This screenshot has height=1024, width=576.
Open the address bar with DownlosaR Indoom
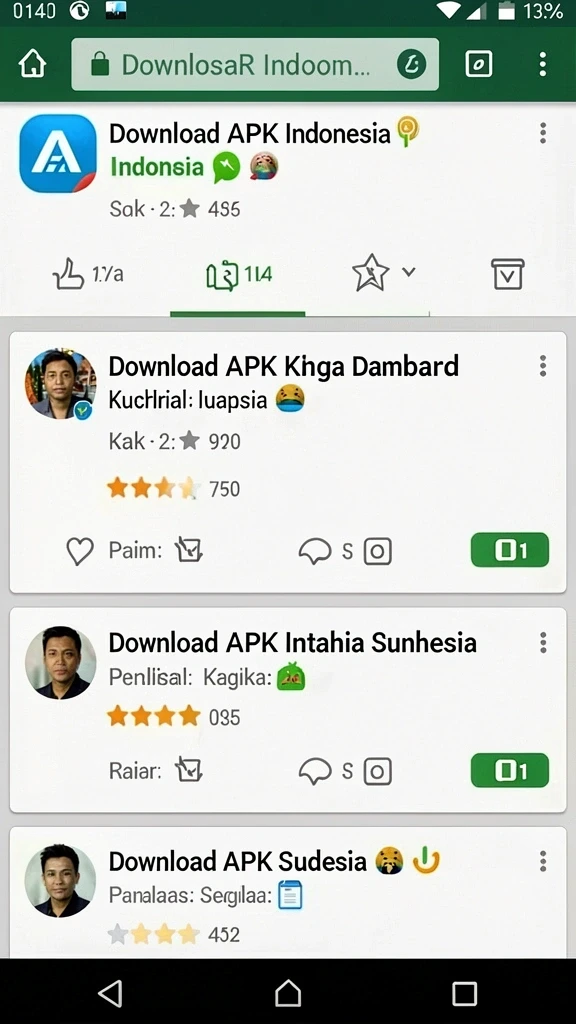[255, 64]
